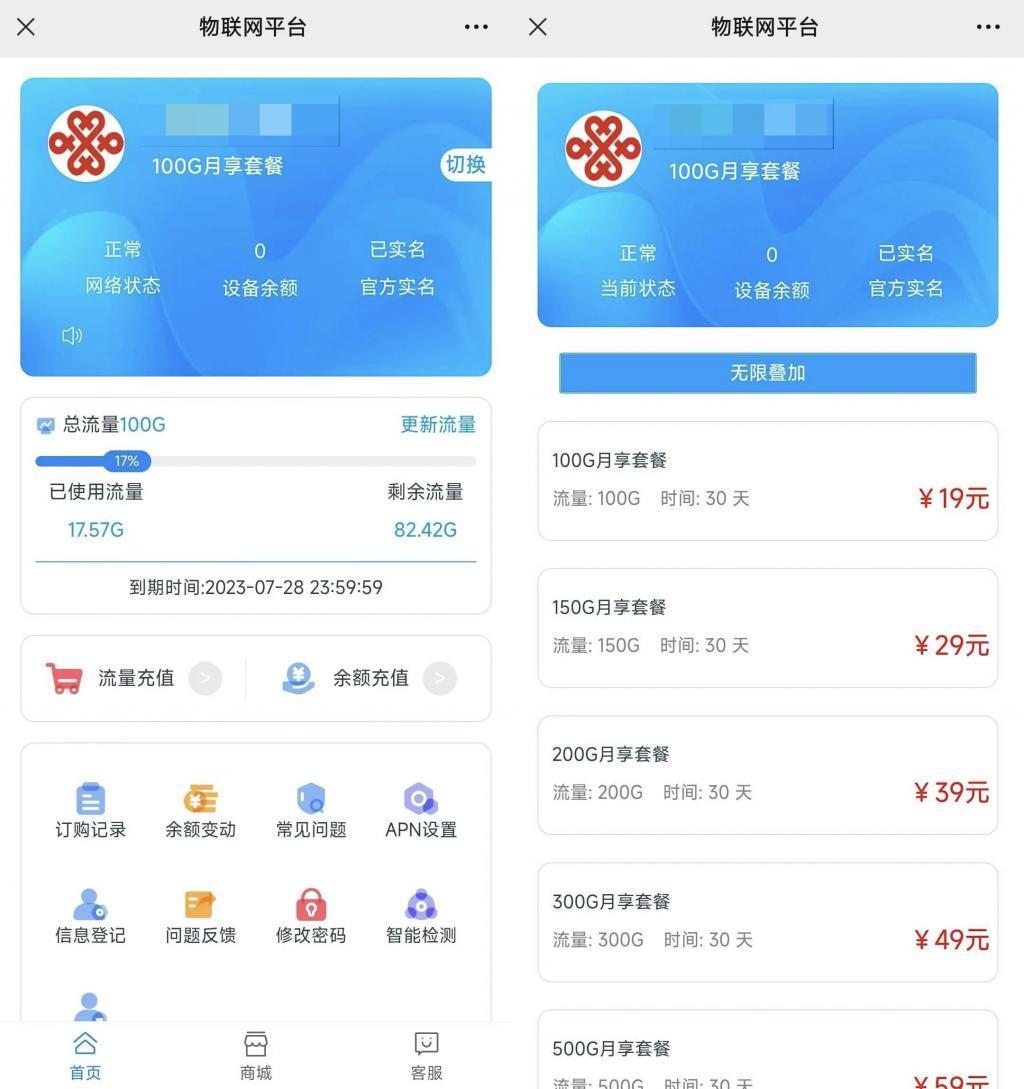
Task: Tap the 更新流量 refresh data link
Action: 437,424
